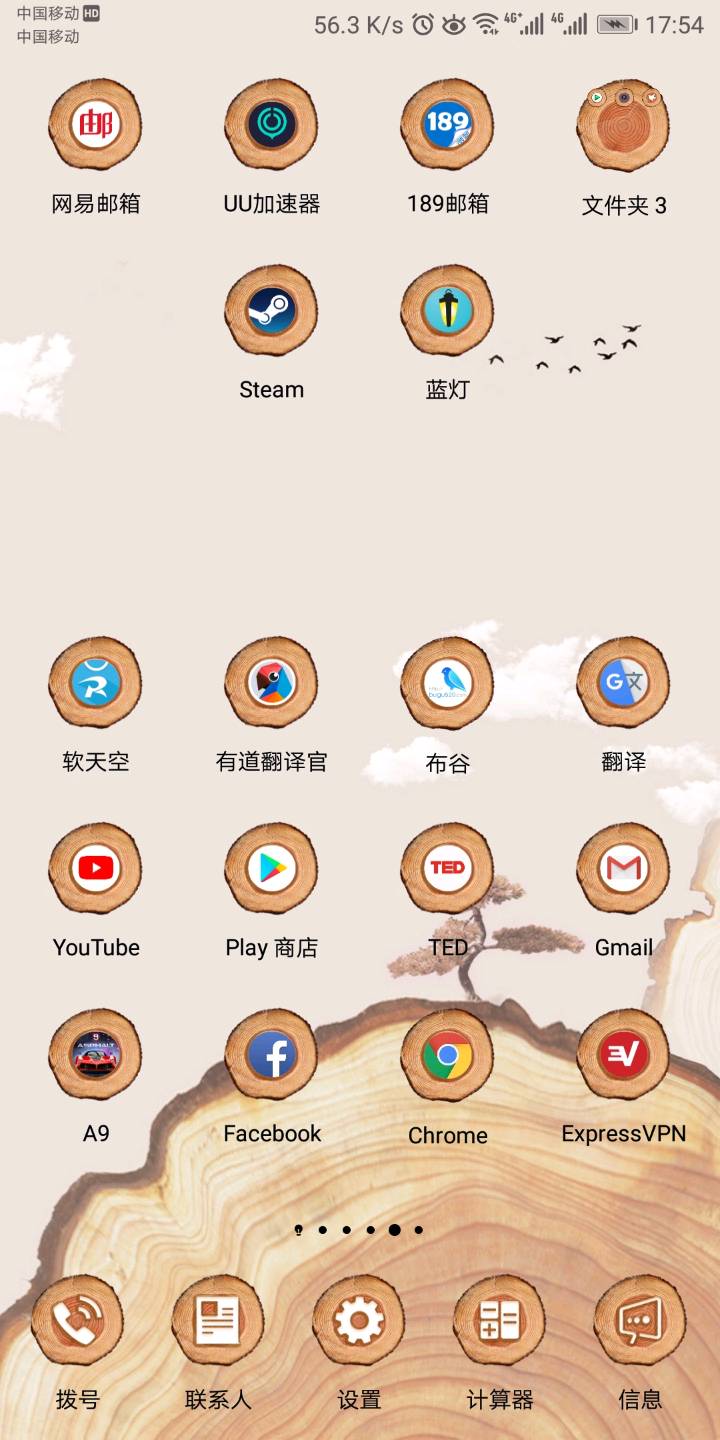Open ExpressVPN app
Image resolution: width=720 pixels, height=1440 pixels.
tap(623, 1055)
